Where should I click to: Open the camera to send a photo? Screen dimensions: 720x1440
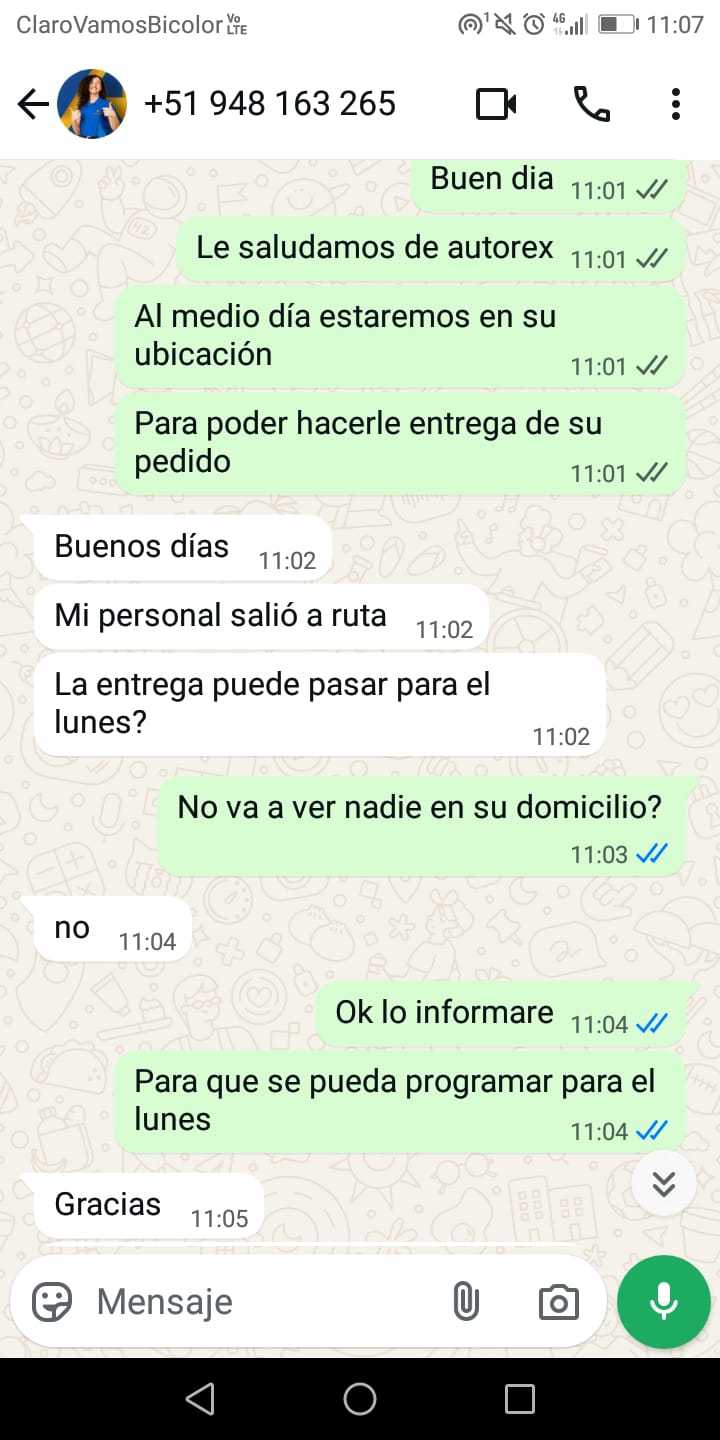(558, 1302)
